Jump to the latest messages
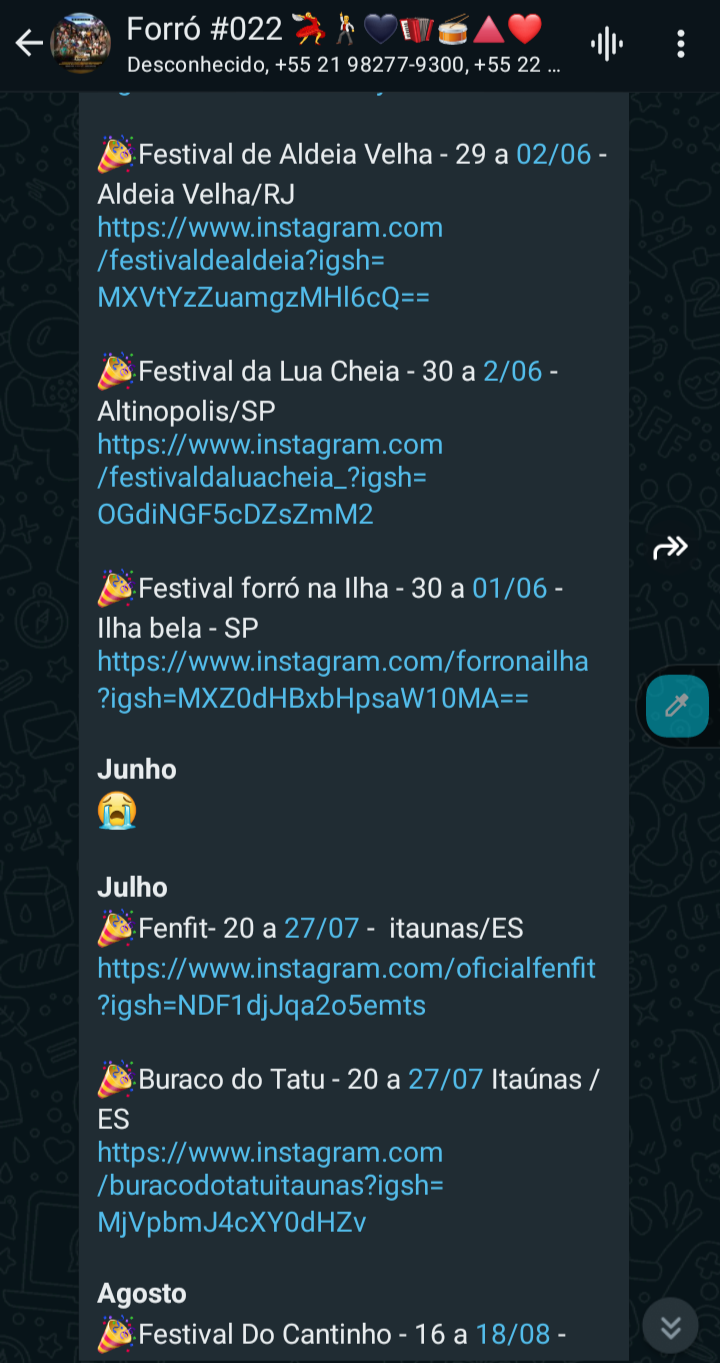This screenshot has height=1363, width=720. click(x=670, y=1327)
